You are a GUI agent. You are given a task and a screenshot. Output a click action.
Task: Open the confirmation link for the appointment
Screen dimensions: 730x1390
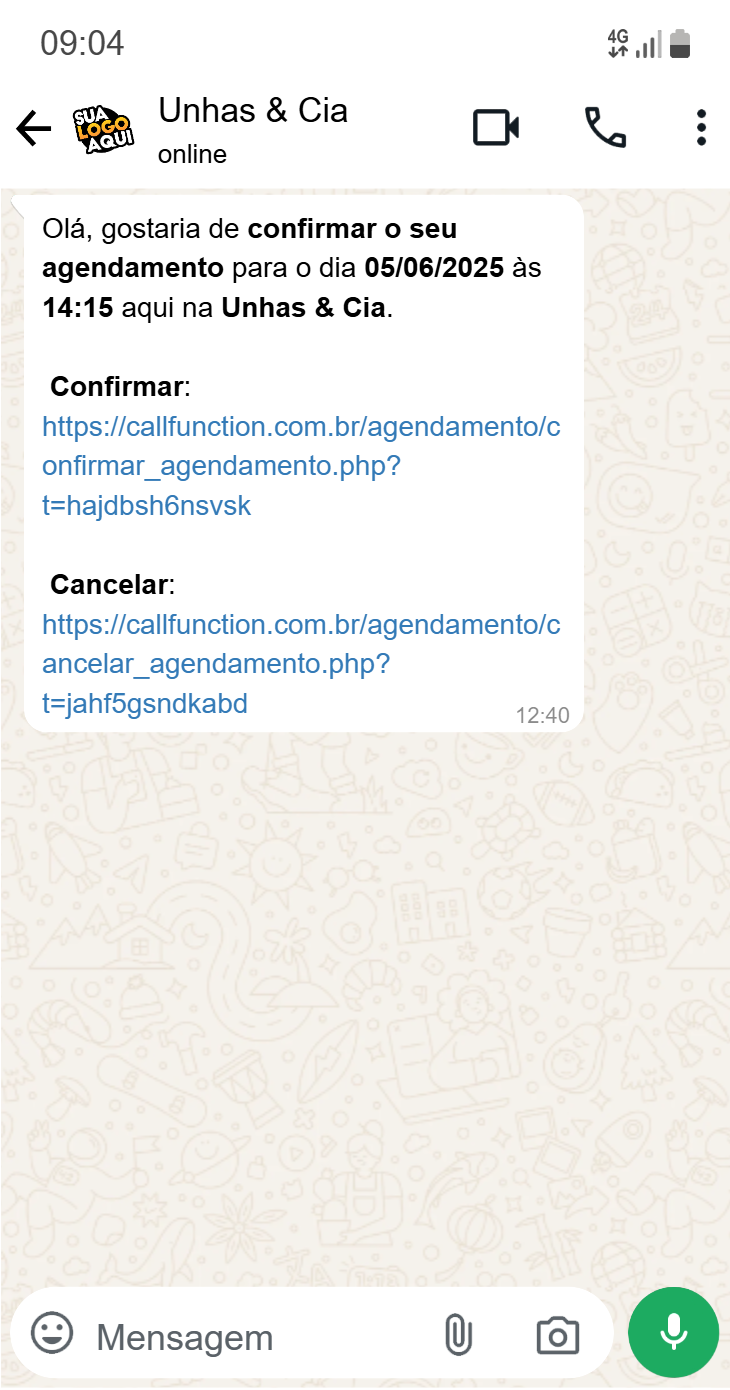[300, 465]
